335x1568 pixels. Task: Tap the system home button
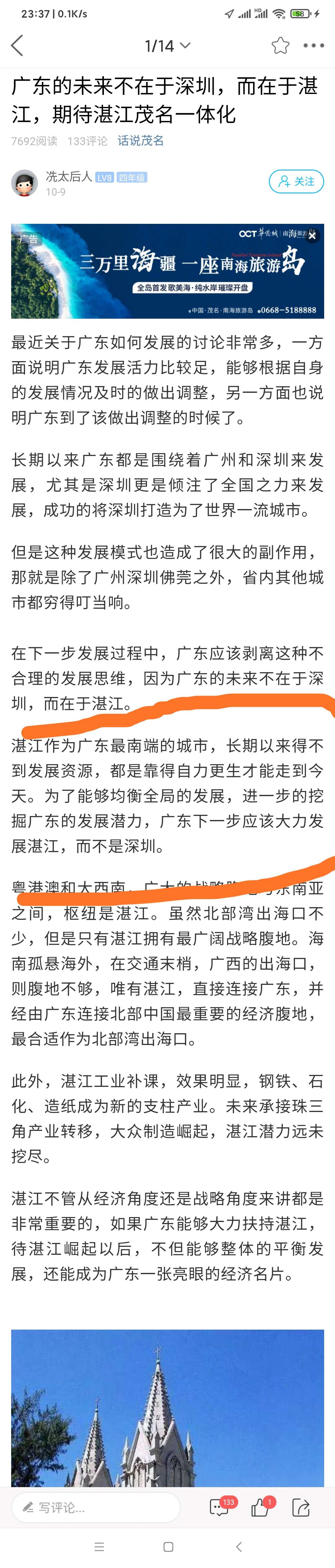click(x=168, y=1547)
